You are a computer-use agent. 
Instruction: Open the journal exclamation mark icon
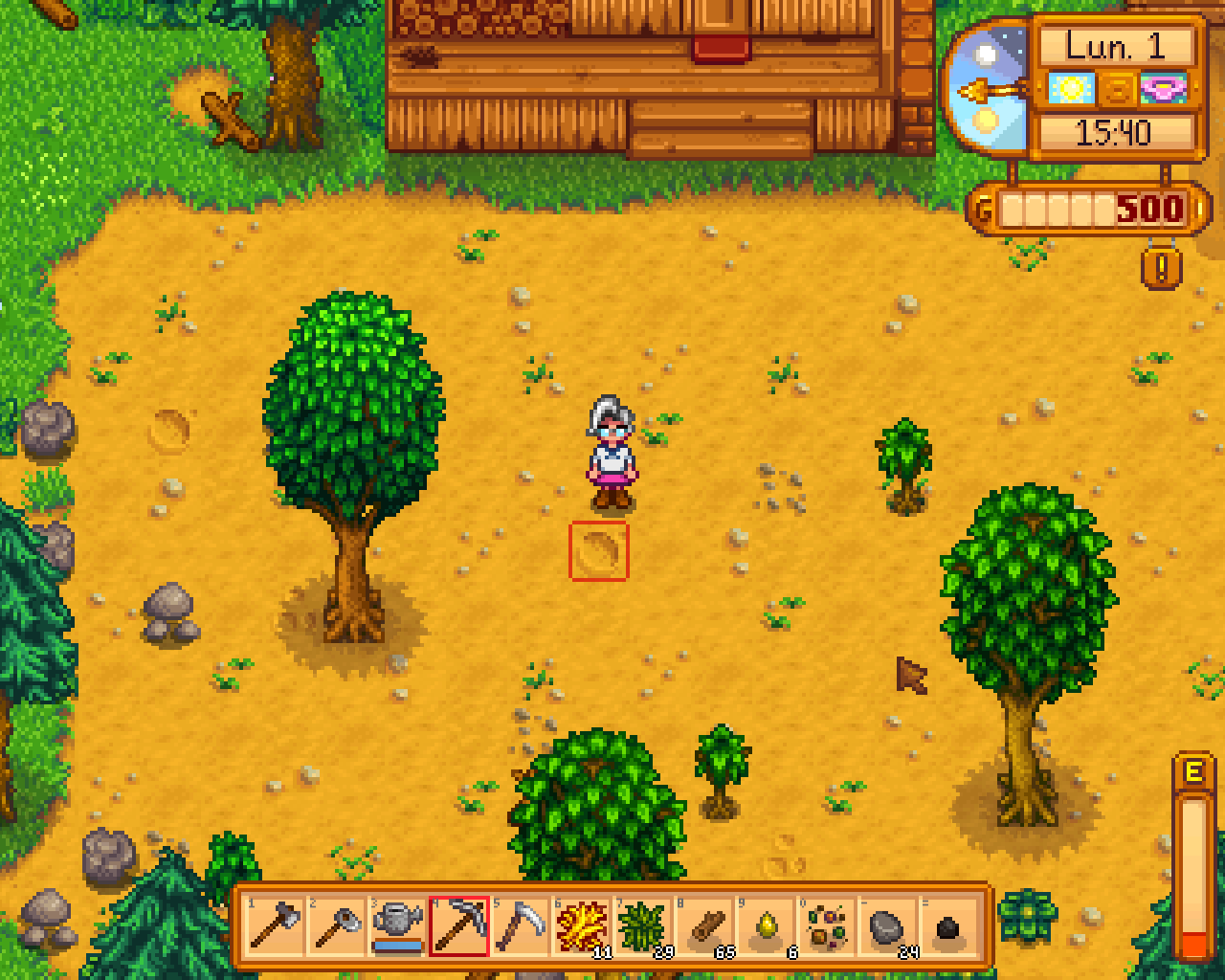click(x=1161, y=268)
